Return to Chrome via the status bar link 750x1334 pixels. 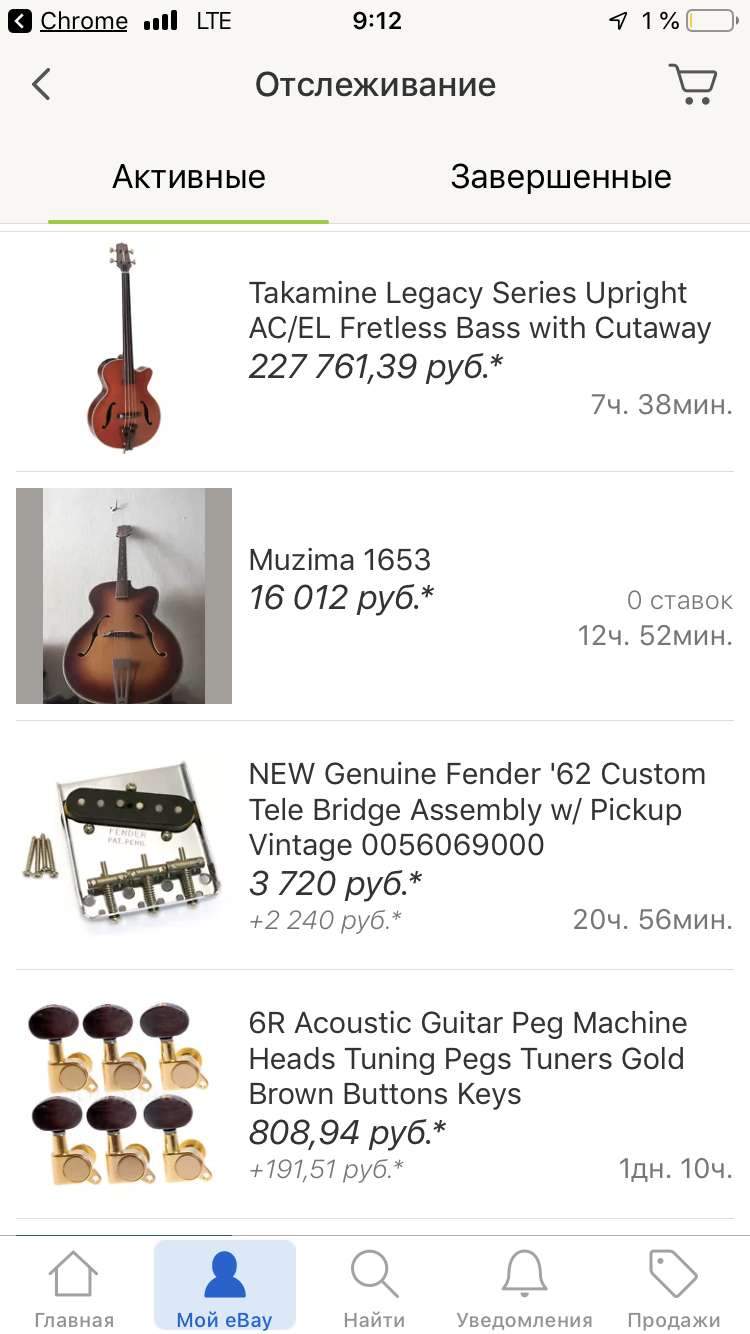click(x=70, y=21)
